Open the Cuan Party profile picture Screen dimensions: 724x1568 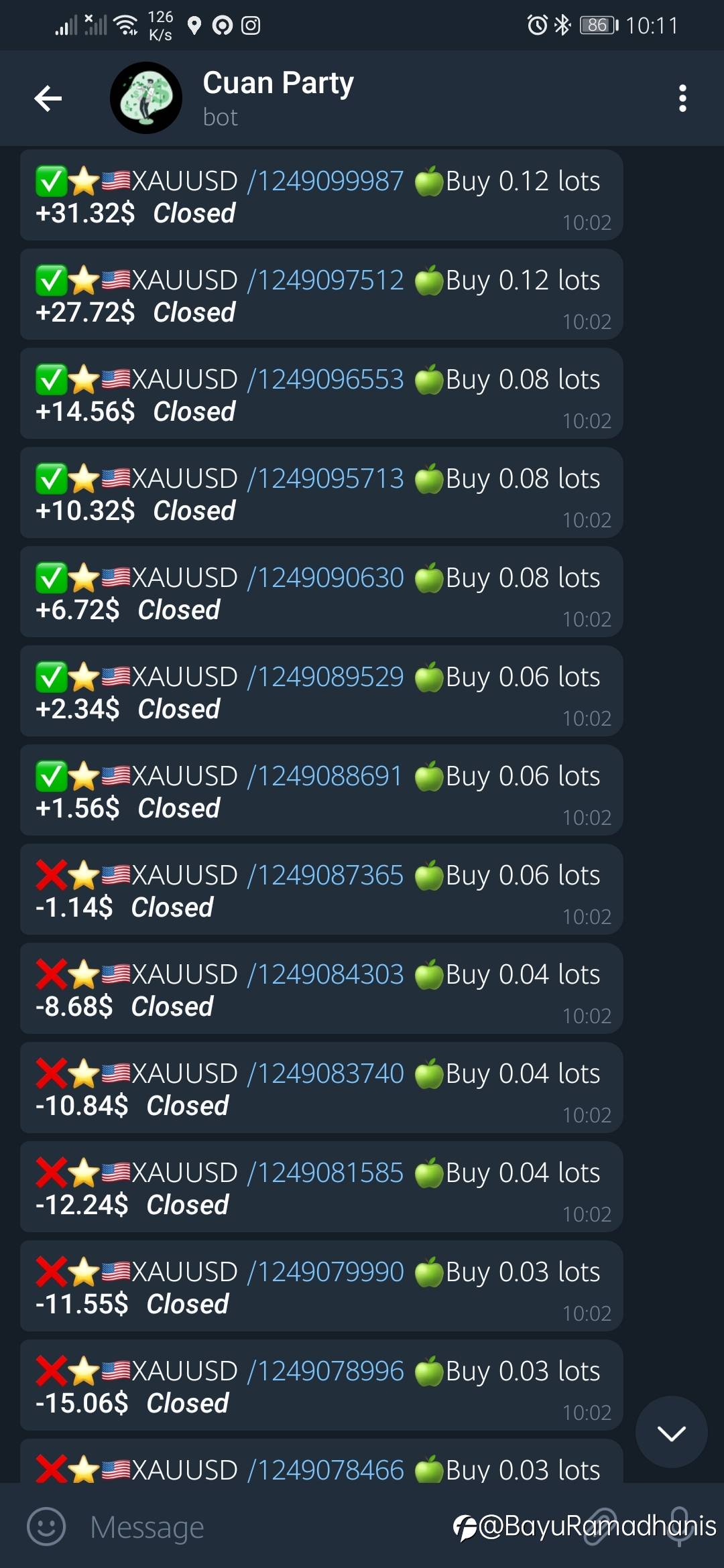point(145,97)
